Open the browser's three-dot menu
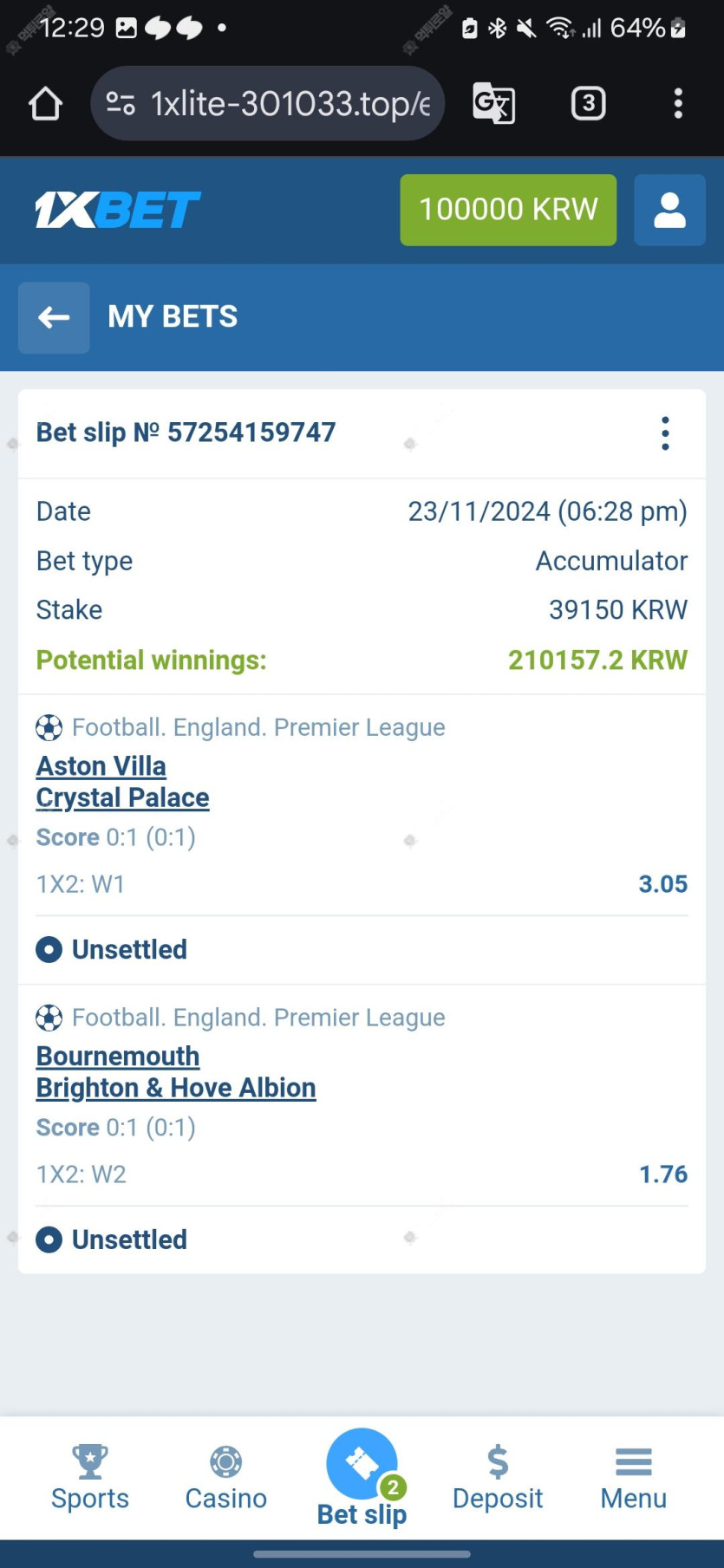This screenshot has width=724, height=1568. (x=678, y=104)
